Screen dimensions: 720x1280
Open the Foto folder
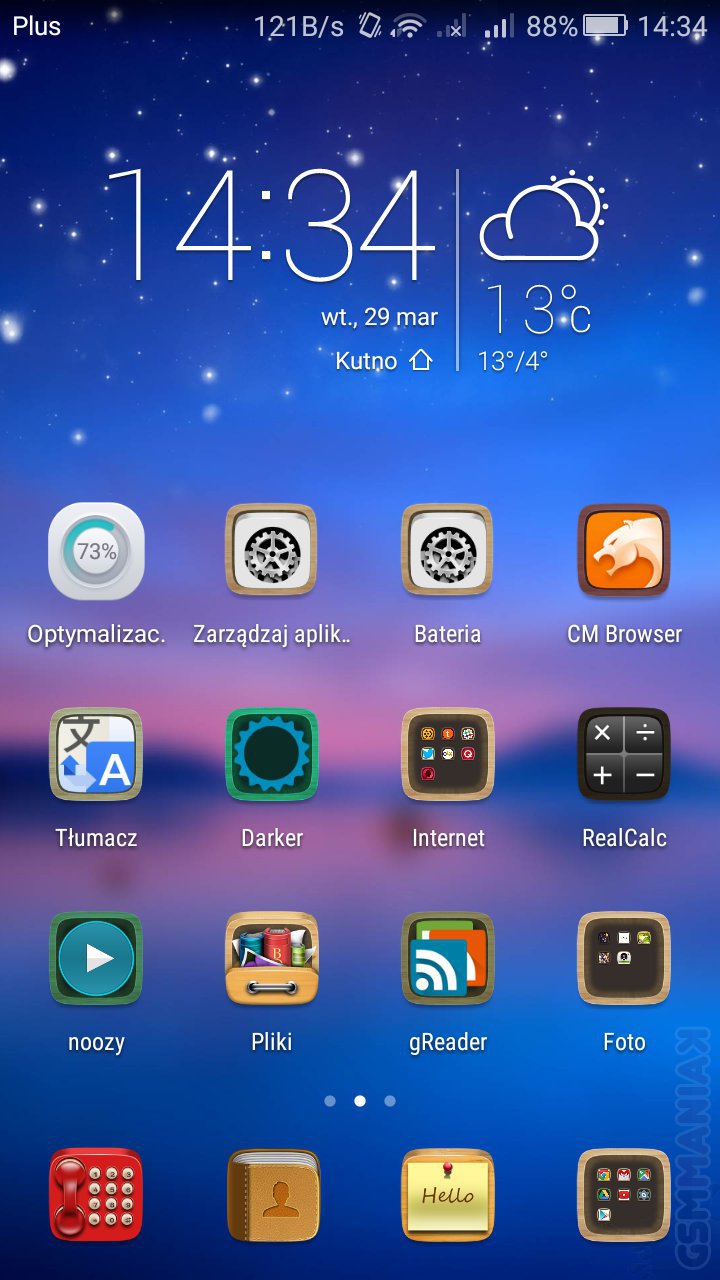624,959
